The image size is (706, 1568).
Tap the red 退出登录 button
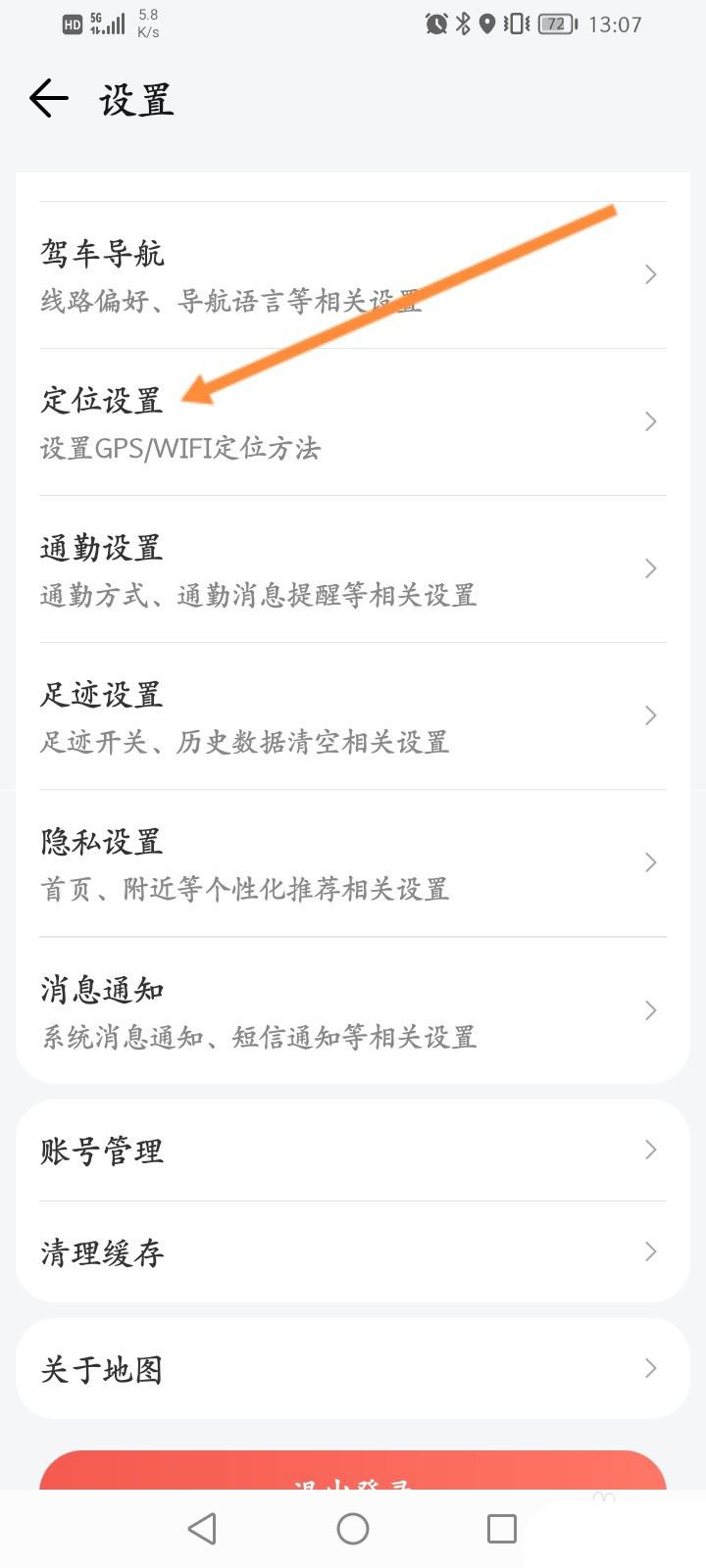point(353,1471)
